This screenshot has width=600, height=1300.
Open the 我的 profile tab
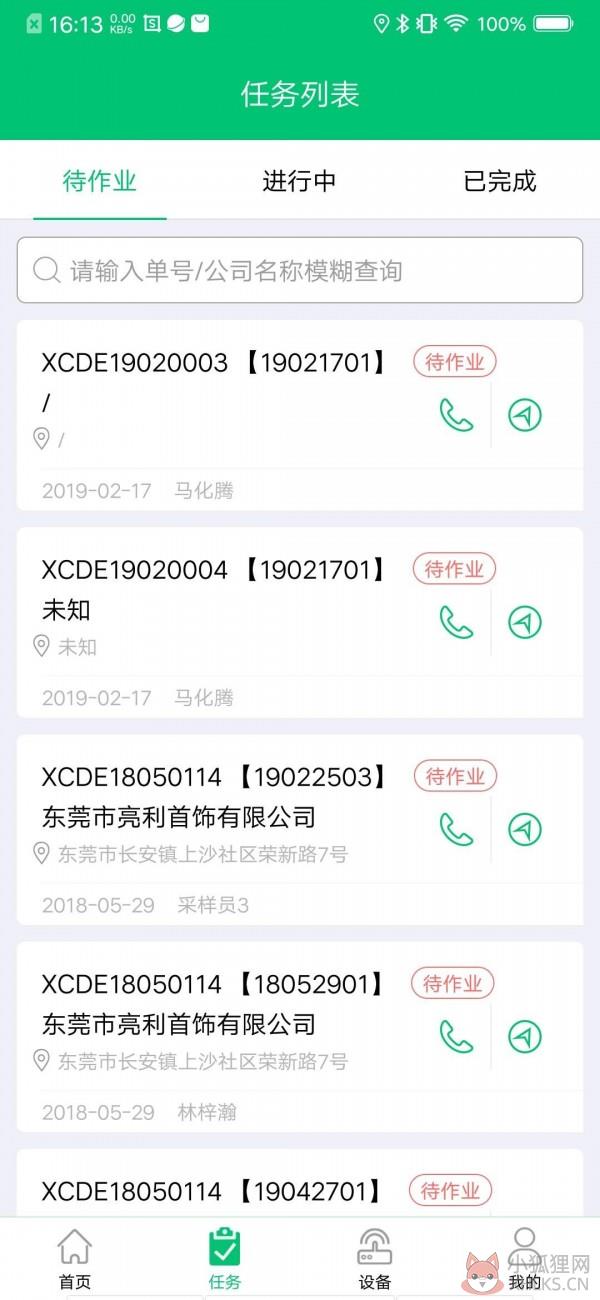pyautogui.click(x=525, y=1258)
